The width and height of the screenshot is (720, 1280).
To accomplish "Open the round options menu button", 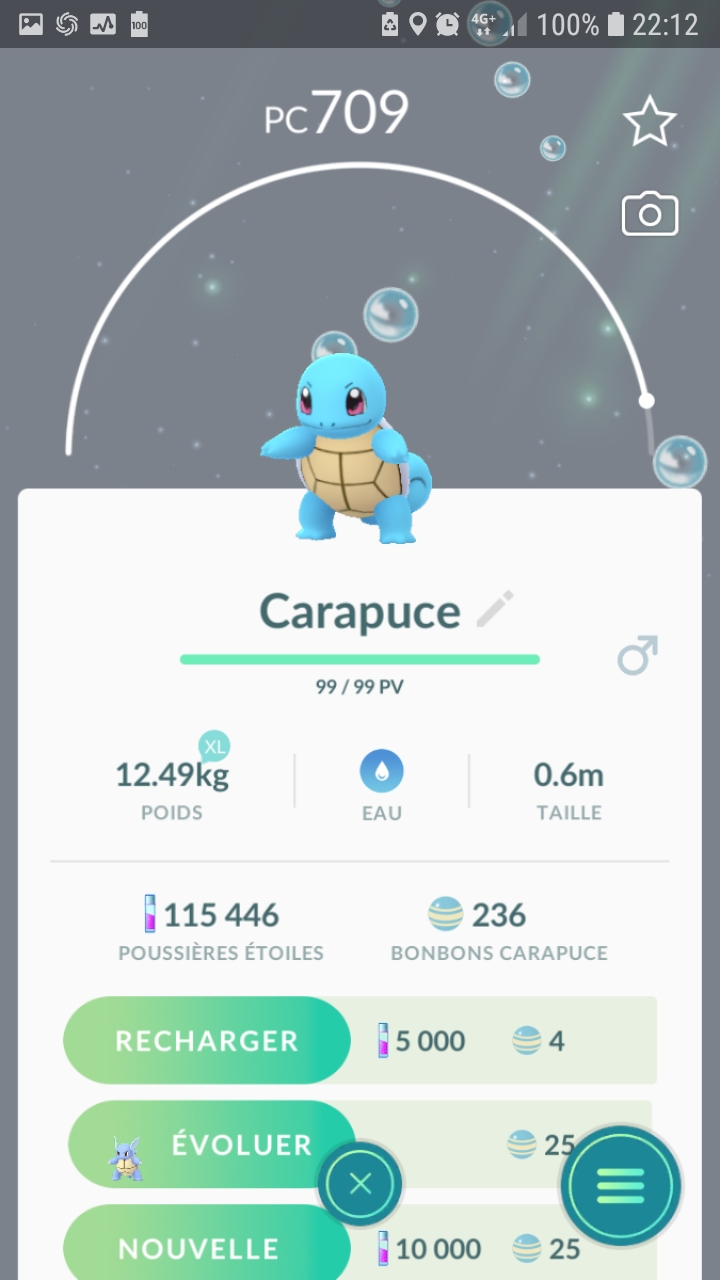I will pos(620,1186).
